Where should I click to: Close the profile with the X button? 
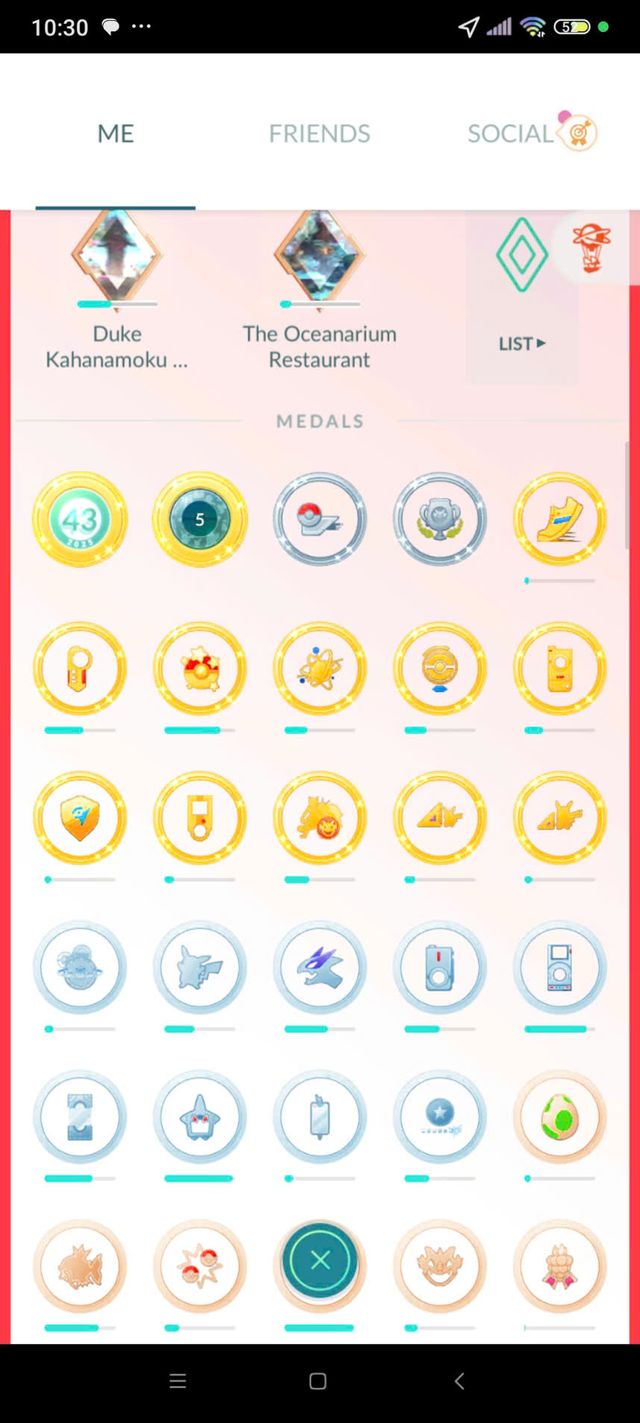[320, 1260]
